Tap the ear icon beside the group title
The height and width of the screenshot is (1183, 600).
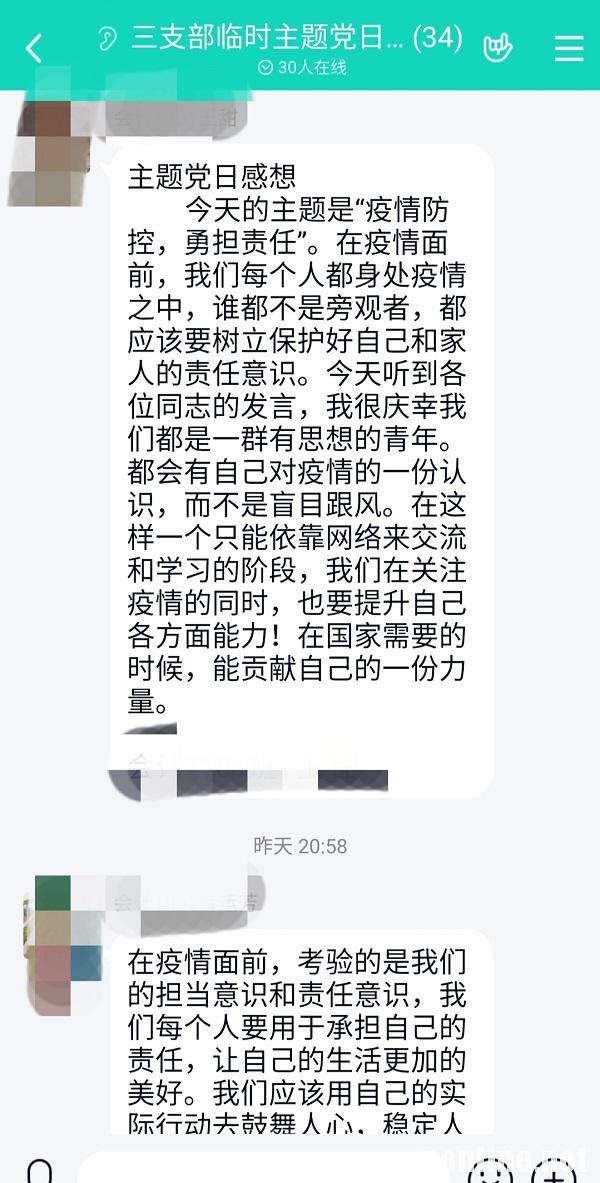107,38
